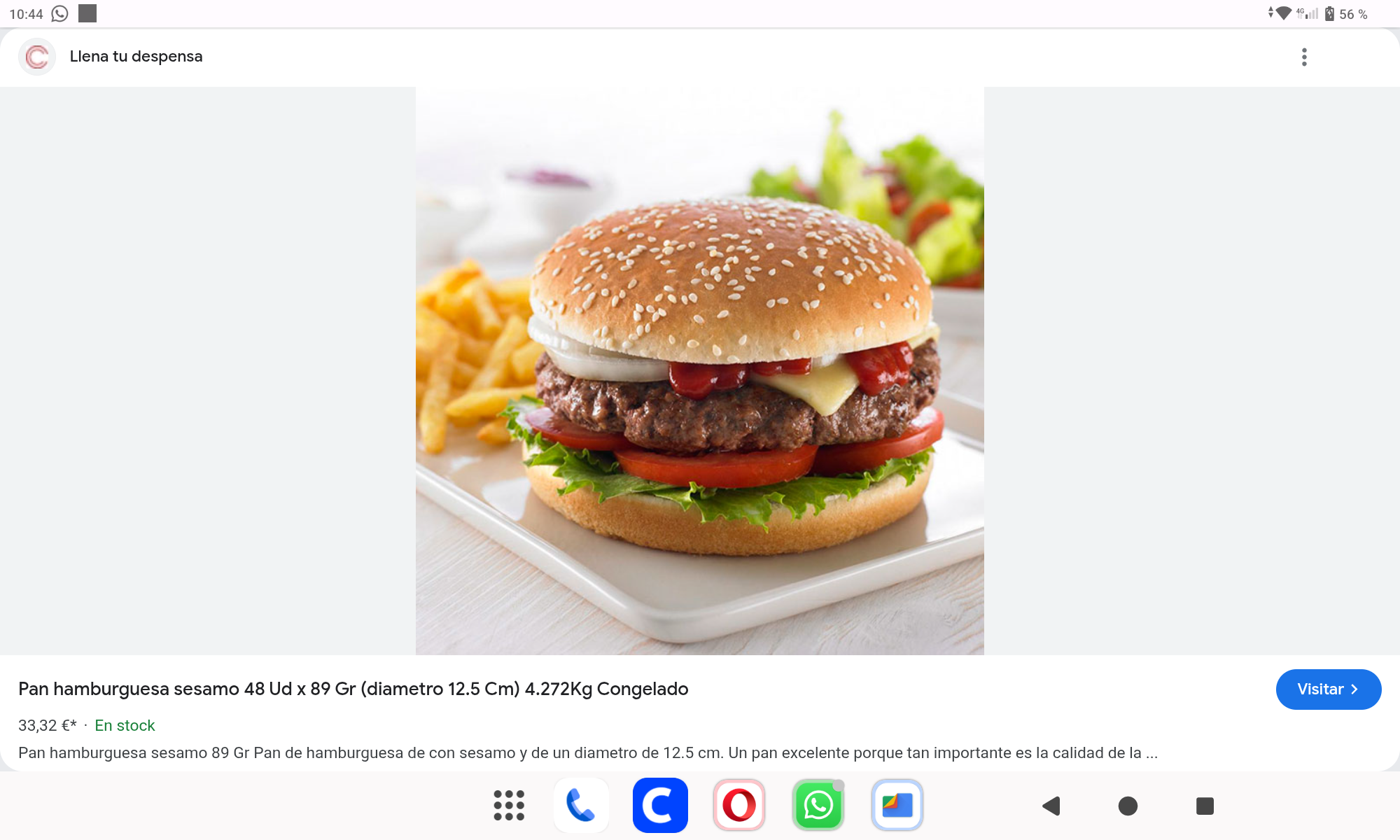Launch the Phone app from taskbar
The image size is (1400, 840).
click(581, 806)
